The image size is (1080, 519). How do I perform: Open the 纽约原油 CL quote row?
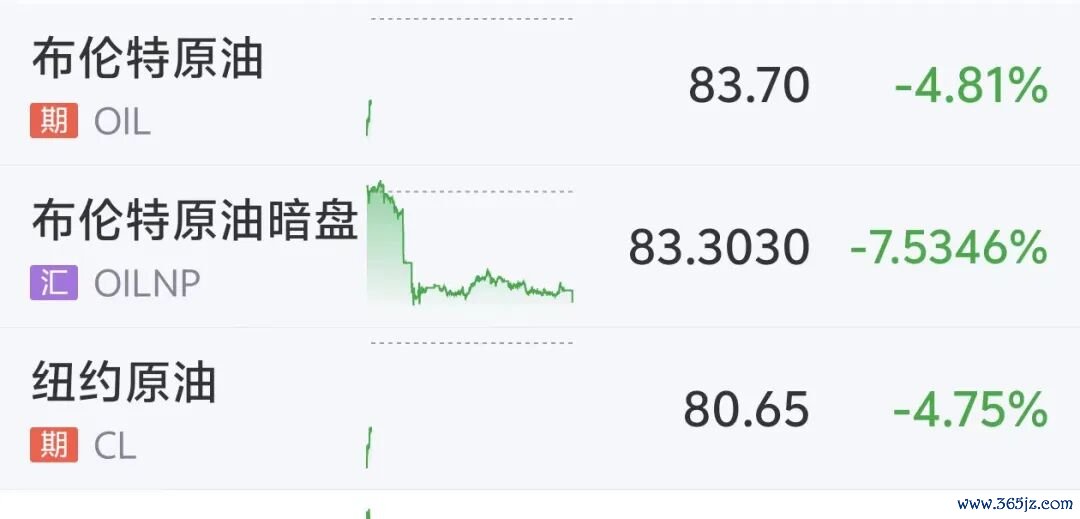pos(540,409)
